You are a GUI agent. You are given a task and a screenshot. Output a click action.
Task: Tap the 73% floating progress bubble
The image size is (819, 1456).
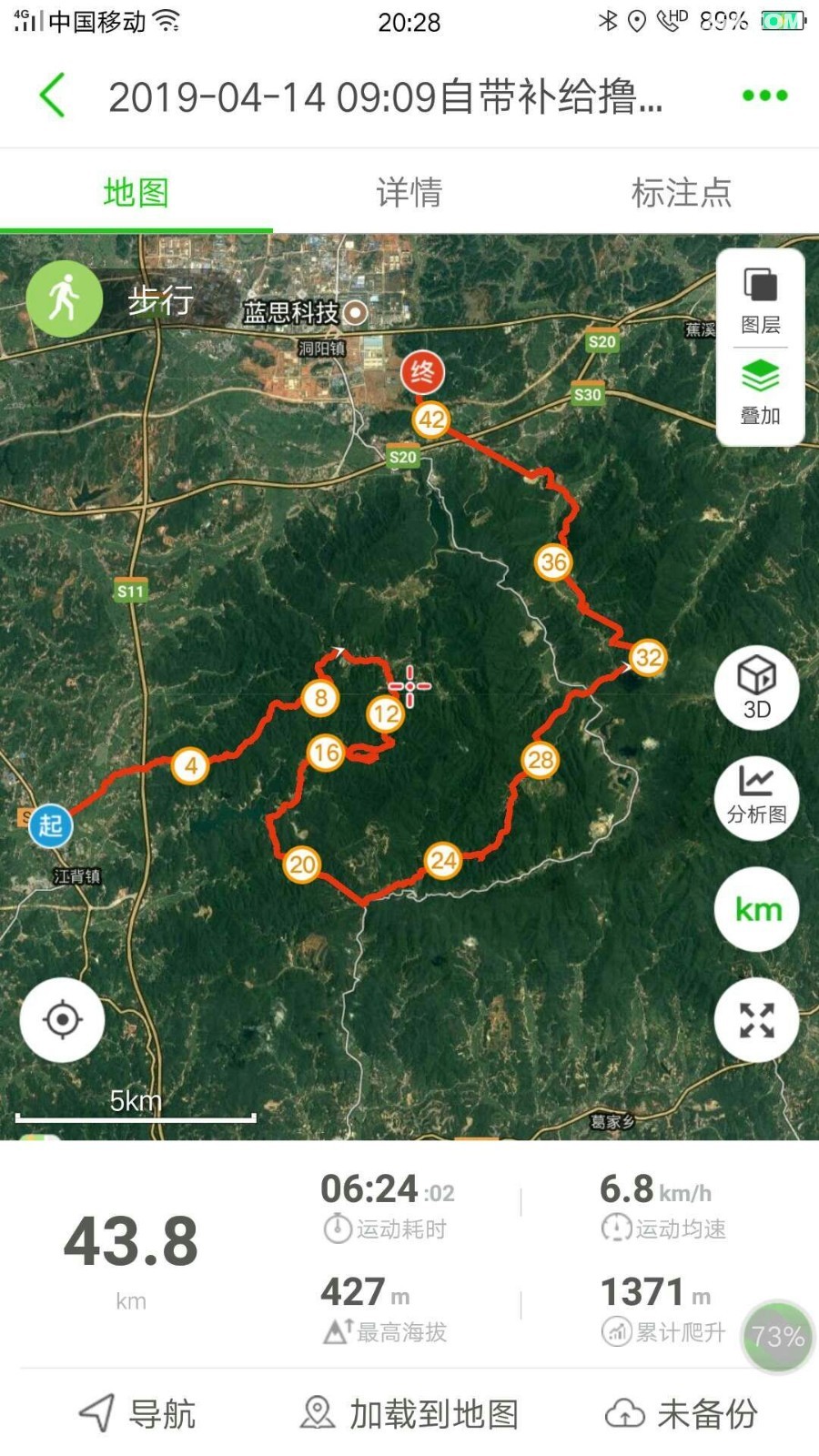(777, 1336)
